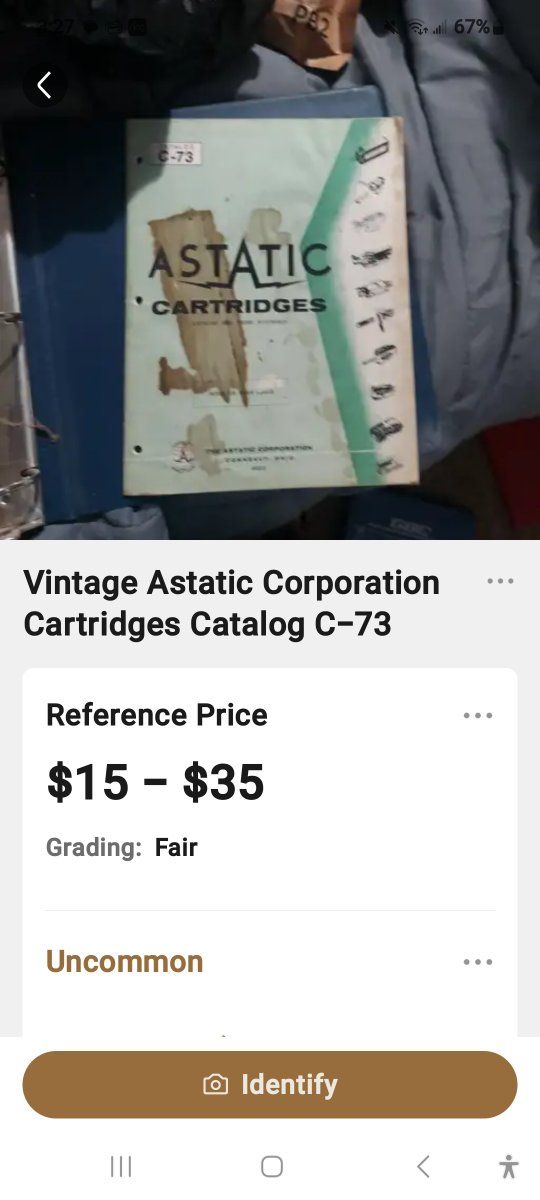Open the Reference Price options menu
540x1200 pixels.
[x=478, y=716]
